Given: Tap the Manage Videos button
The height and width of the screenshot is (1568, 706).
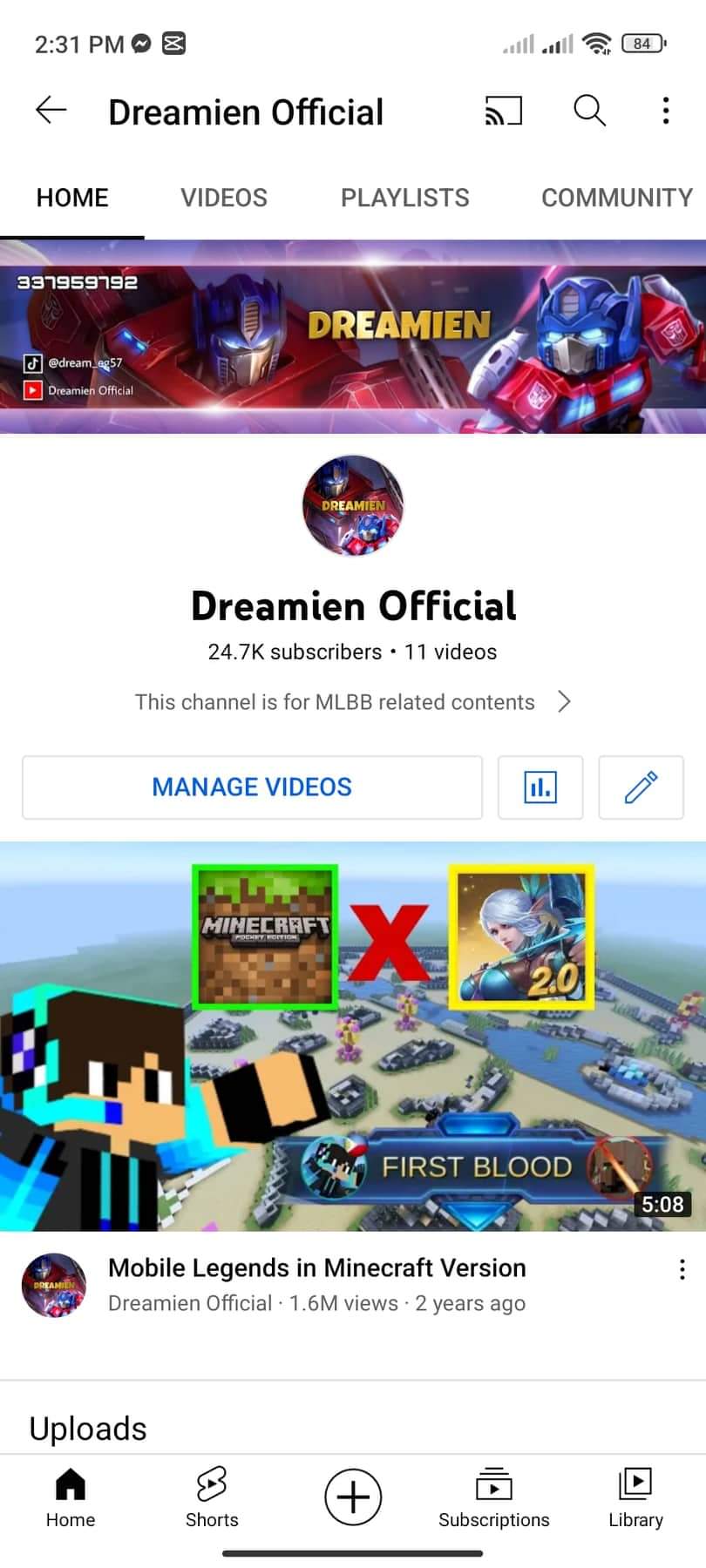Looking at the screenshot, I should click(x=252, y=787).
